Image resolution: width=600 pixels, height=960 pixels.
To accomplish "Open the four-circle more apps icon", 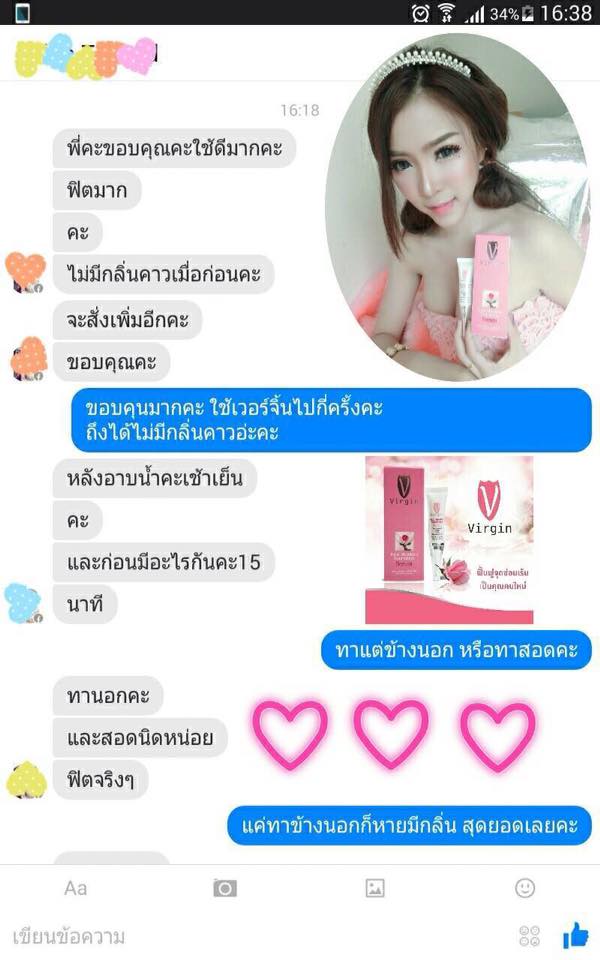I will pyautogui.click(x=530, y=936).
